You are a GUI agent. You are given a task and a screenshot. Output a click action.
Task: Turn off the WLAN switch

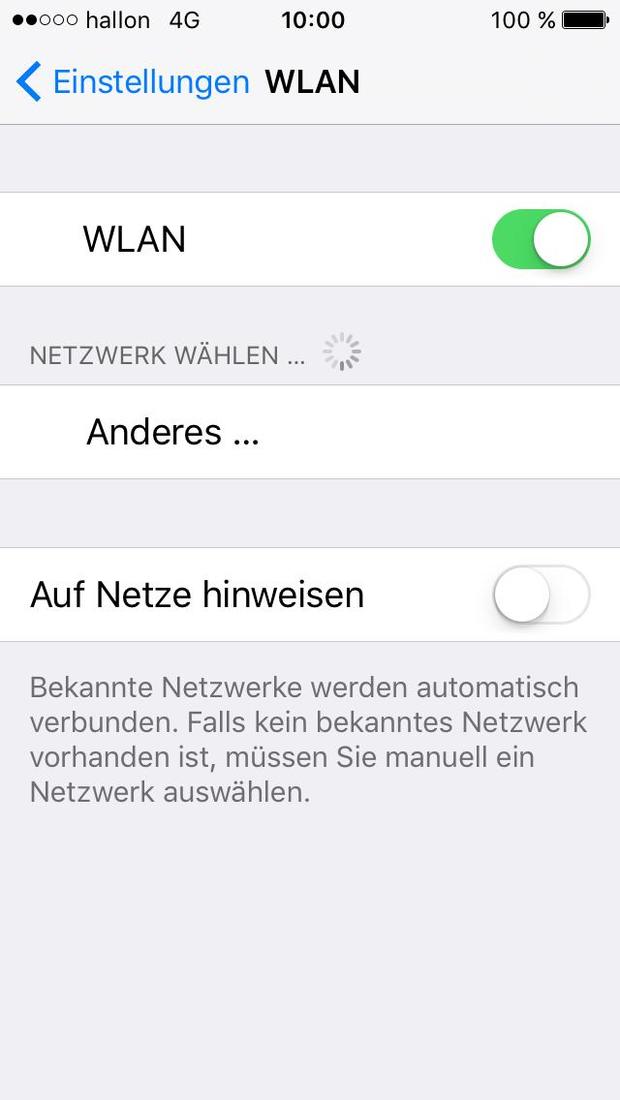click(541, 239)
